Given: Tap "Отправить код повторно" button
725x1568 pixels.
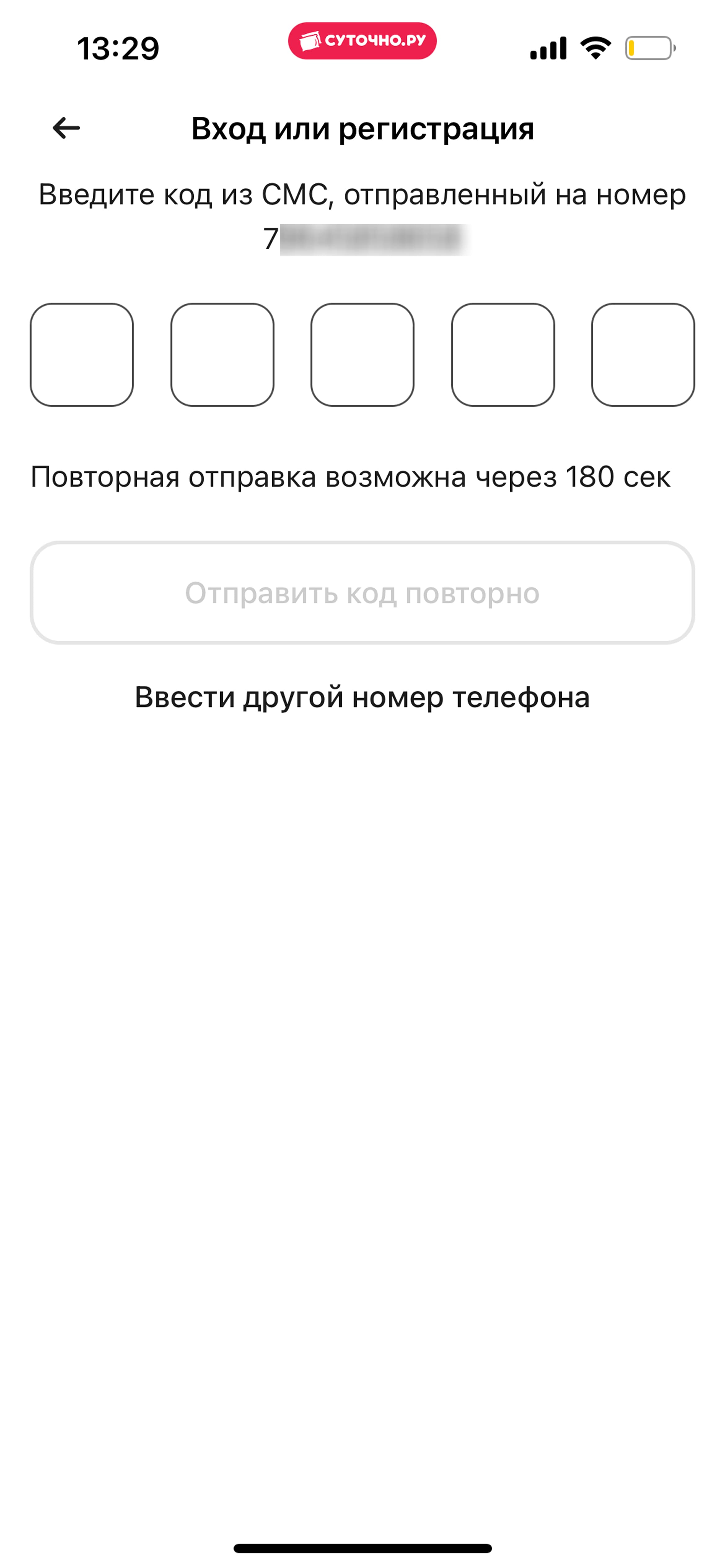Looking at the screenshot, I should click(x=362, y=593).
